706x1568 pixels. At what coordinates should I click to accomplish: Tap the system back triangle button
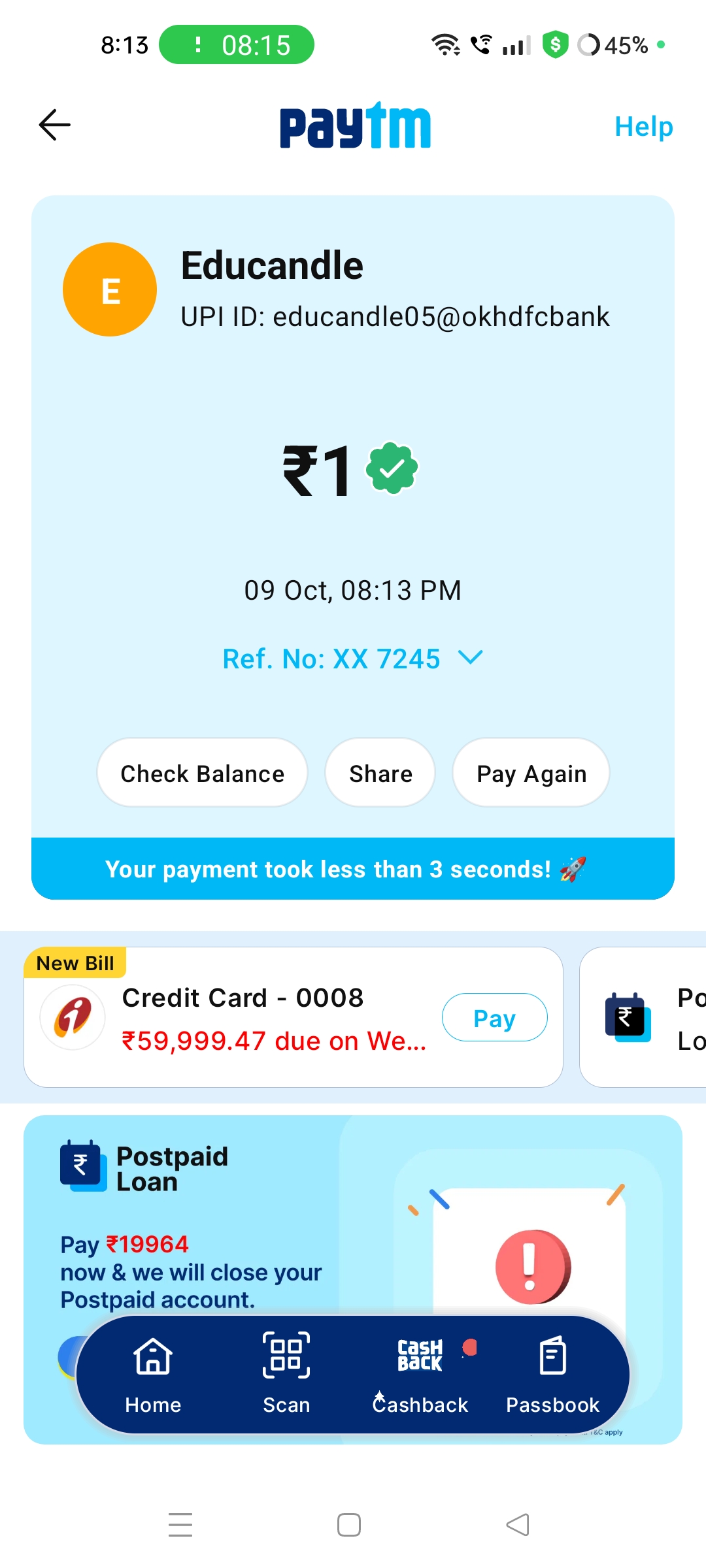coord(518,1525)
